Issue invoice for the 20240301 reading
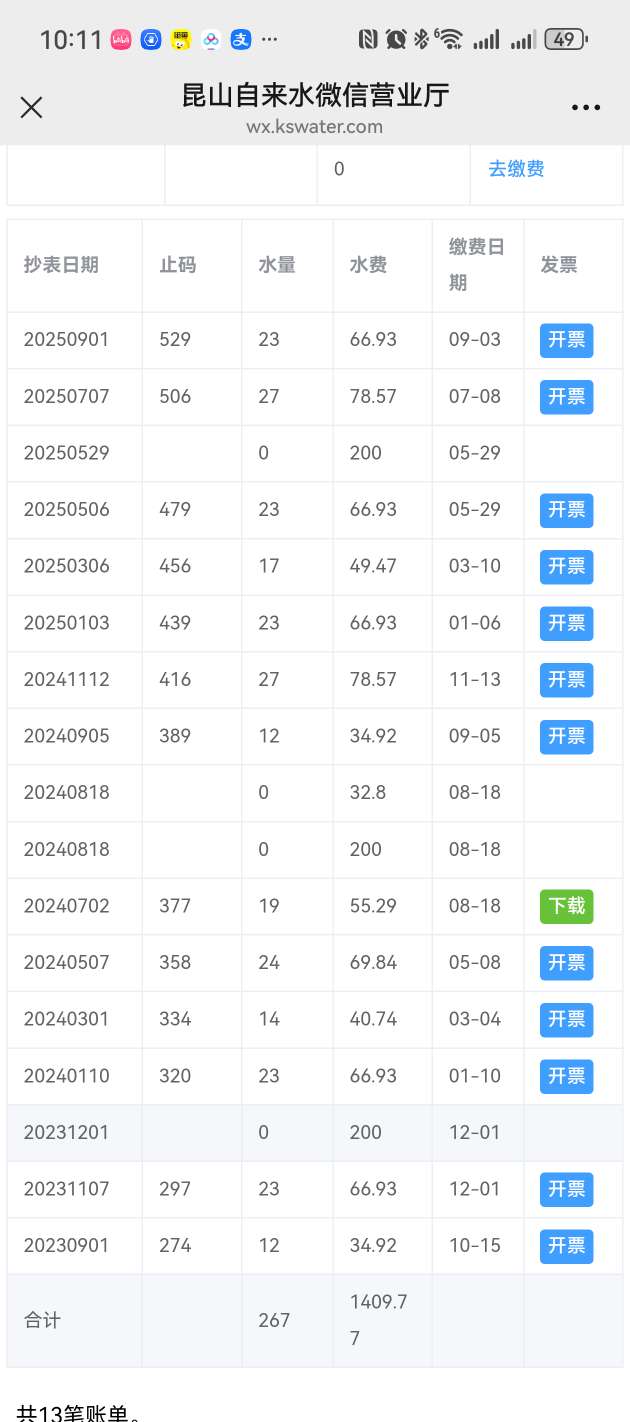Image resolution: width=630 pixels, height=1422 pixels. [567, 1019]
